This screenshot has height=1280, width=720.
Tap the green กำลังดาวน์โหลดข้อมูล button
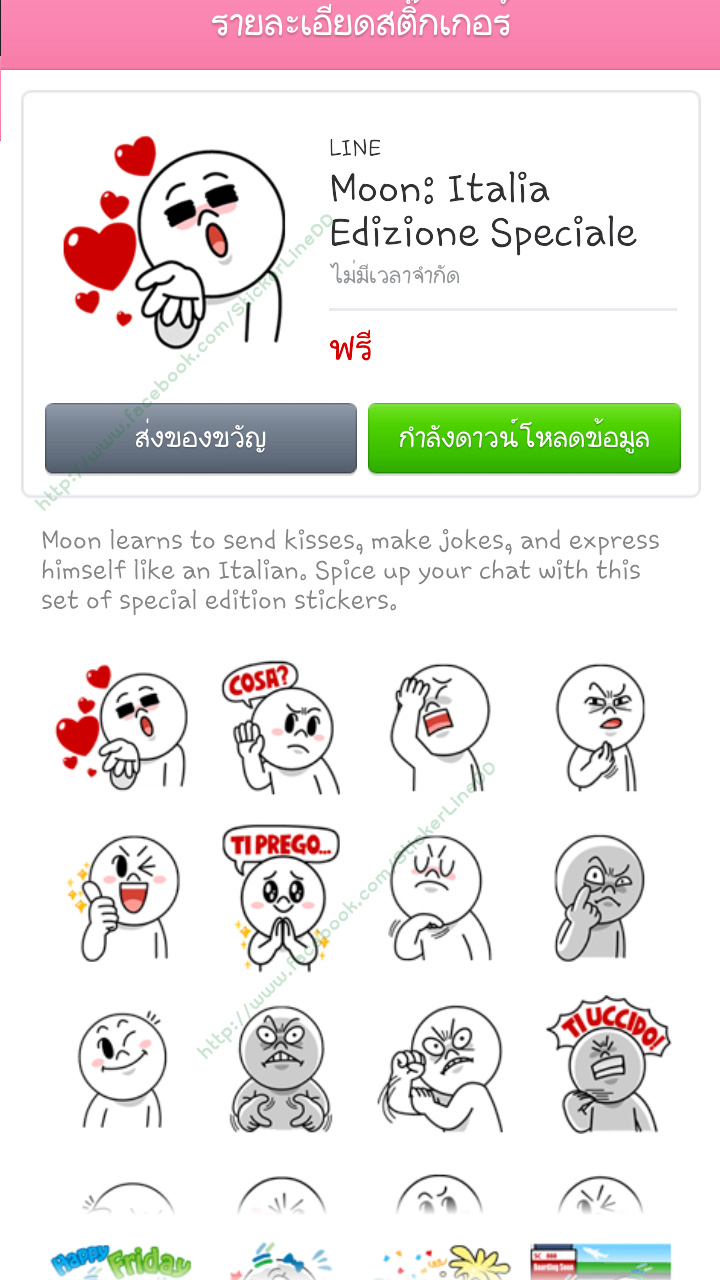[x=524, y=438]
